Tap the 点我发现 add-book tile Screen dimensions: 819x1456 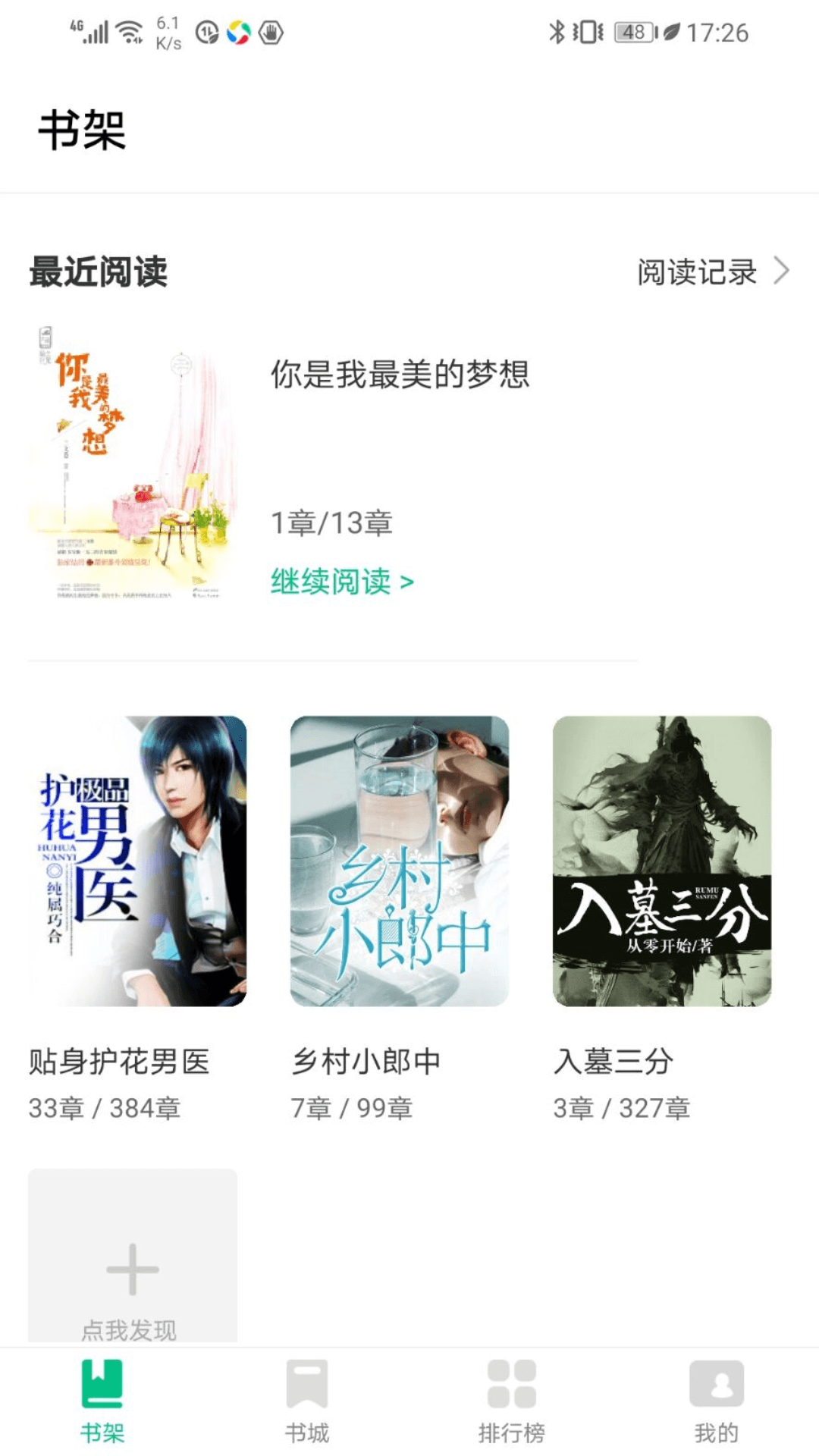point(133,1266)
